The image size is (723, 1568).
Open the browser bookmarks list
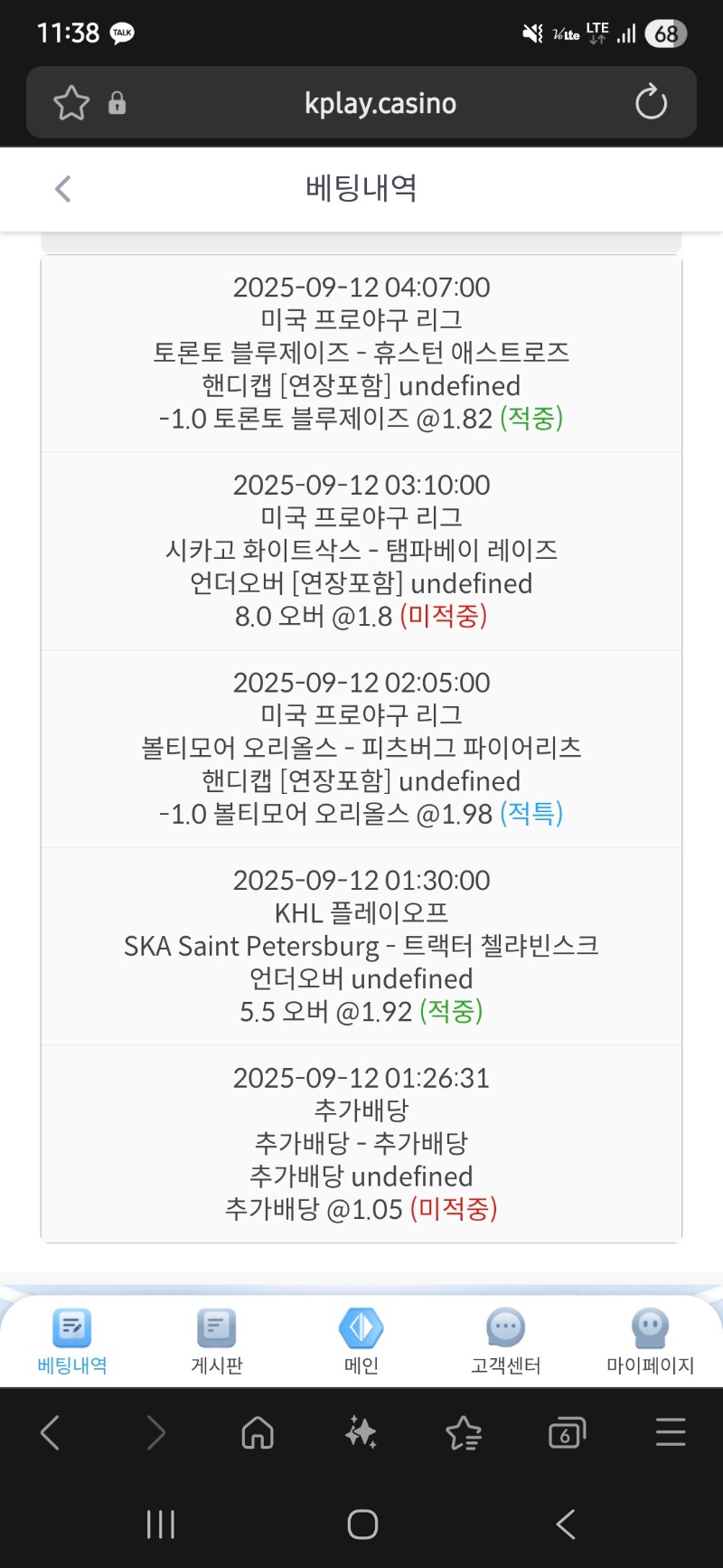point(464,1432)
